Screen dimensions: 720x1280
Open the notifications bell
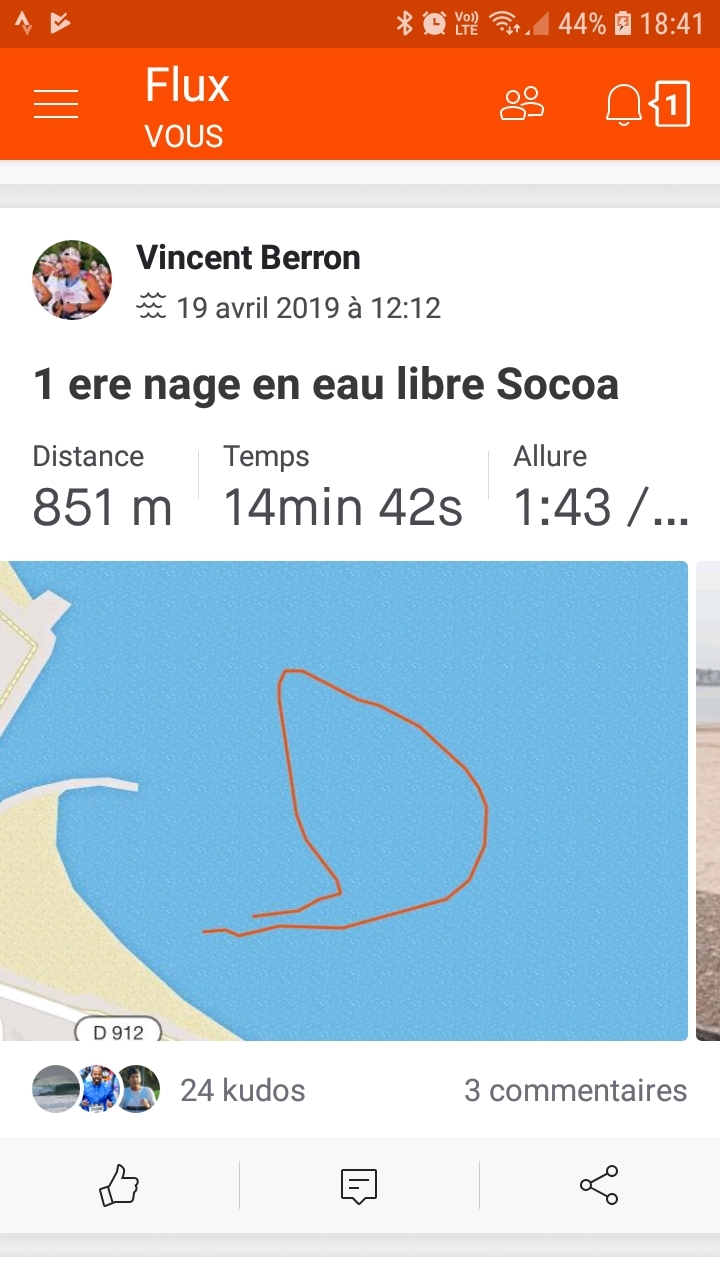point(623,104)
